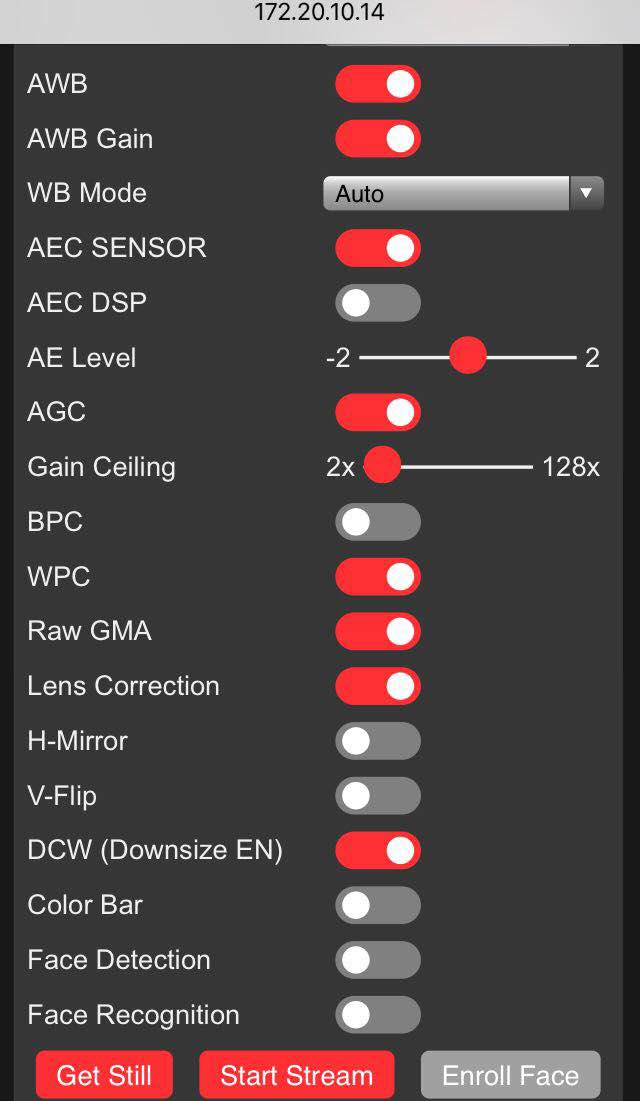Image resolution: width=640 pixels, height=1101 pixels.
Task: Disable AWB Gain
Action: pyautogui.click(x=378, y=138)
